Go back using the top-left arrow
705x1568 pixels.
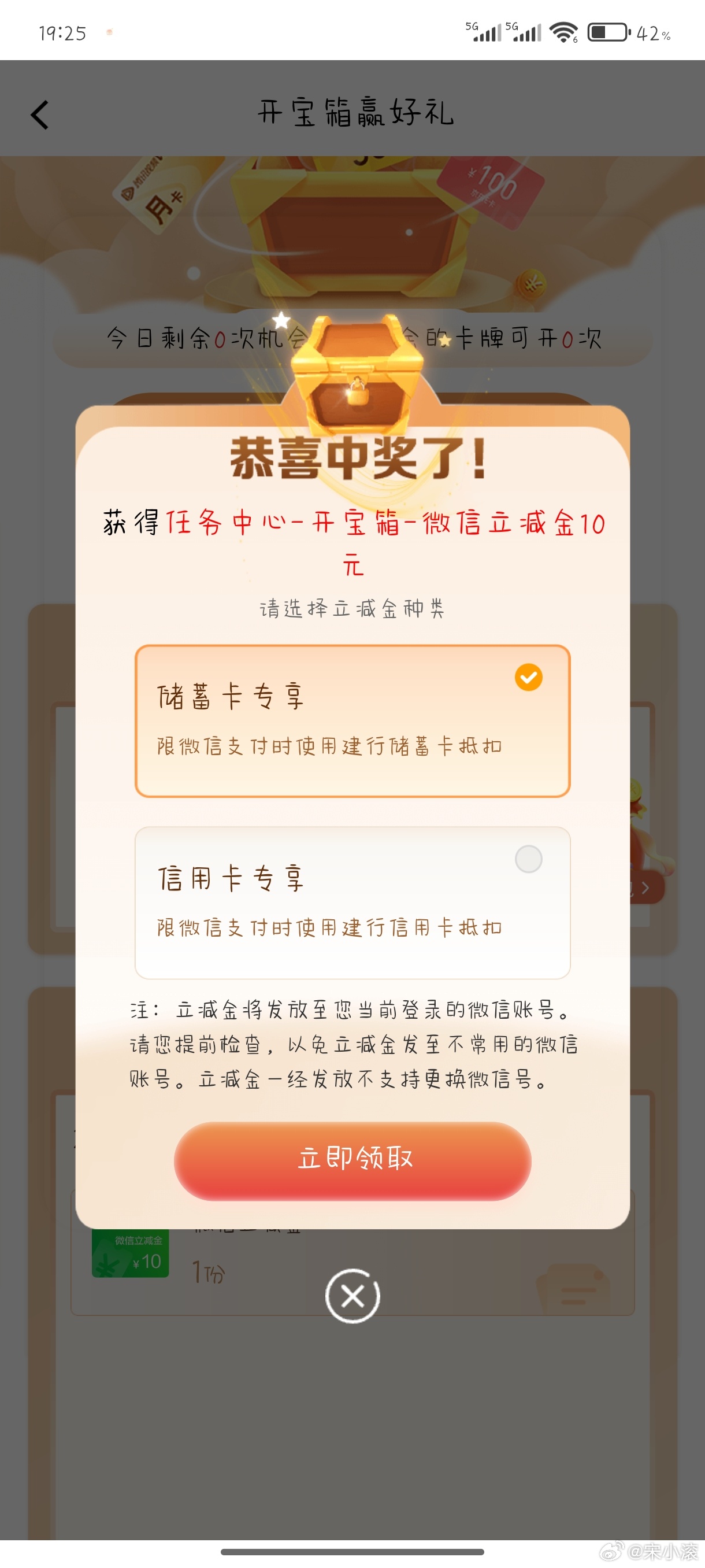[x=40, y=114]
